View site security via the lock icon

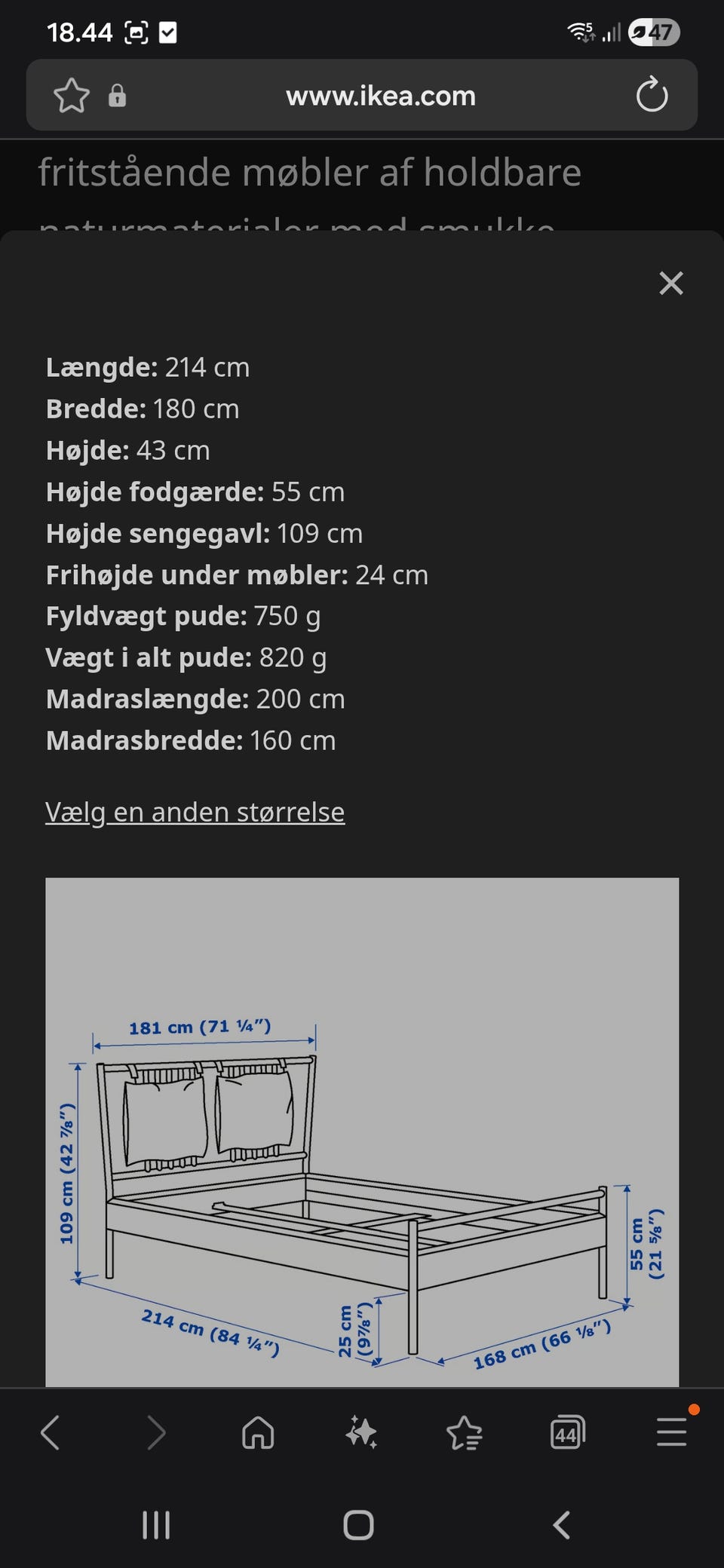[118, 96]
